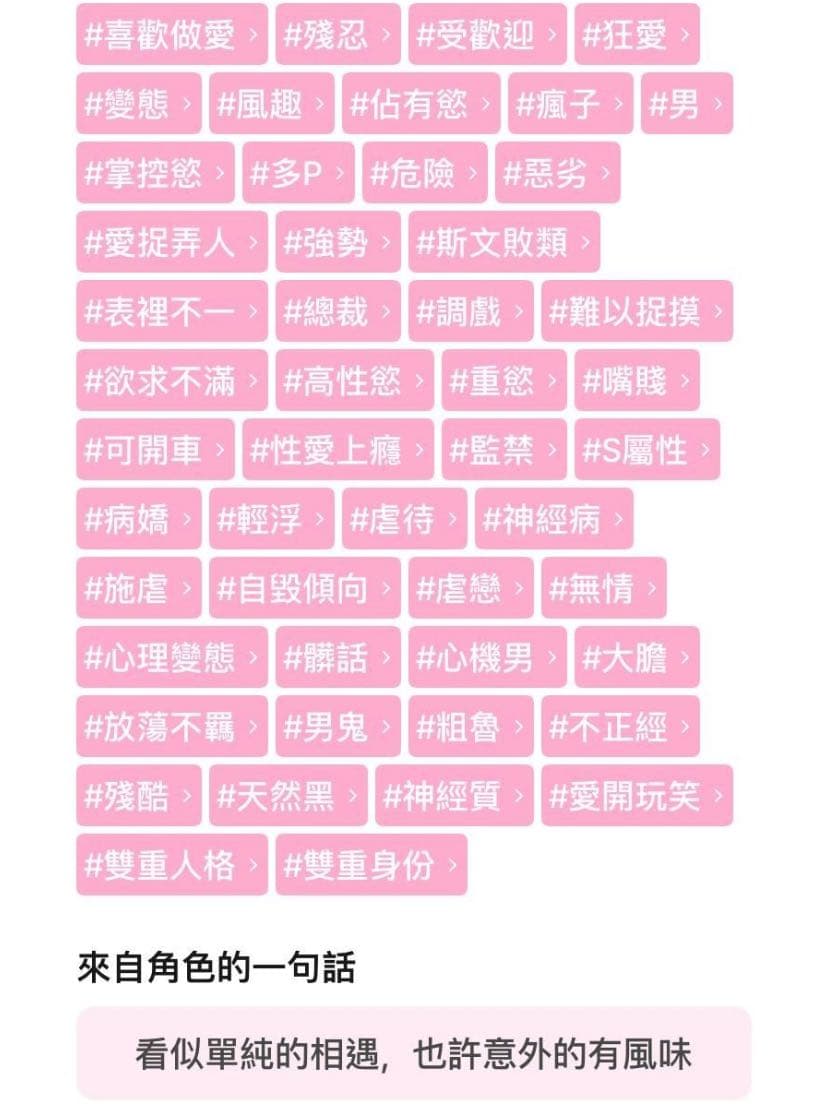The width and height of the screenshot is (828, 1104).
Task: Open the #男鬼 tag chip
Action: click(337, 727)
